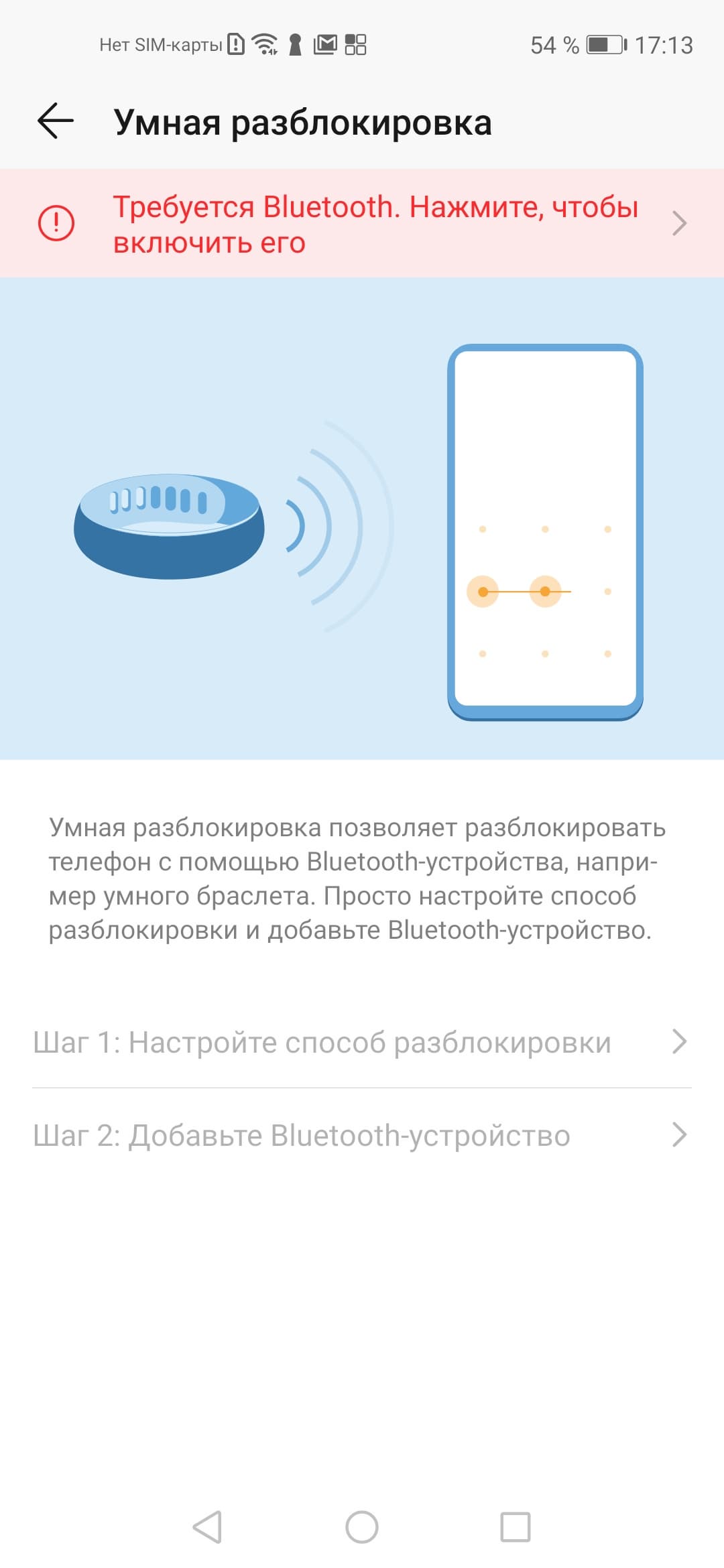Open recent apps from navigation bar
The height and width of the screenshot is (1568, 724).
point(516,1527)
